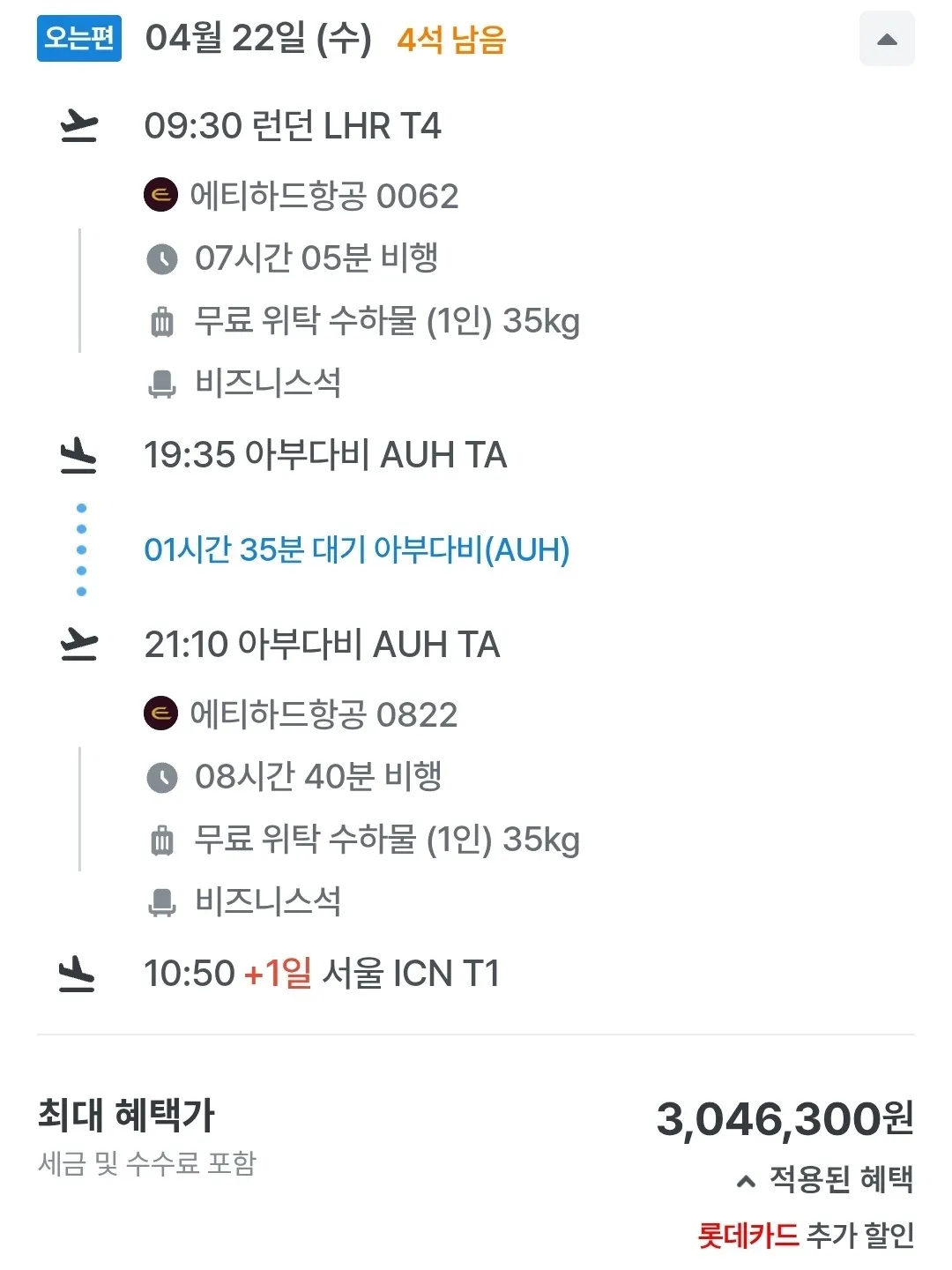Click the departure airplane icon next to 09:30
The image size is (952, 1270).
click(79, 123)
